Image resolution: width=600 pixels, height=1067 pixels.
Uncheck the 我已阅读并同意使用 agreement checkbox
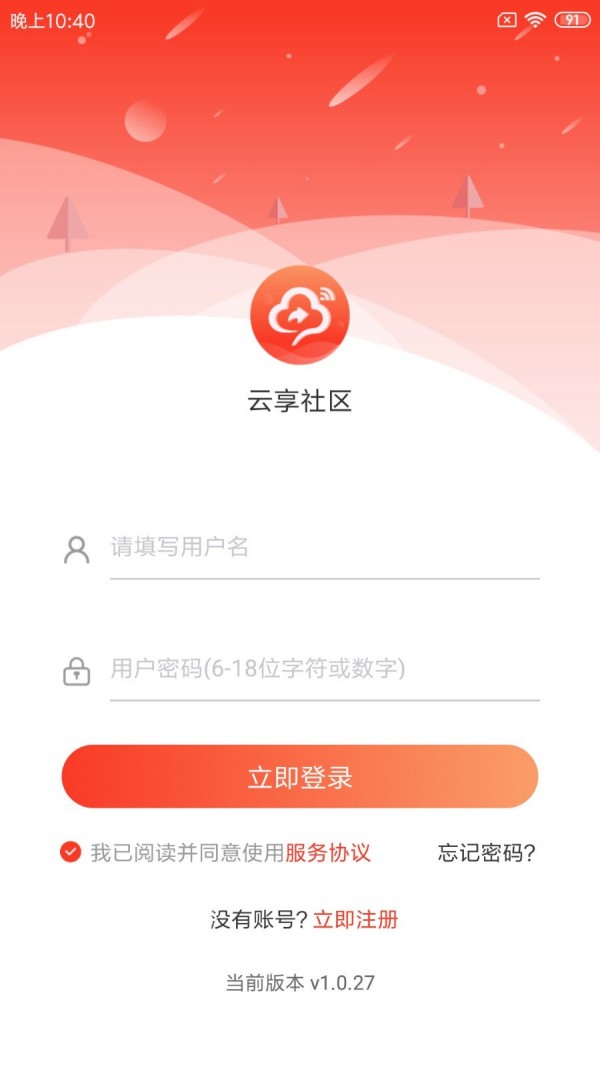70,852
